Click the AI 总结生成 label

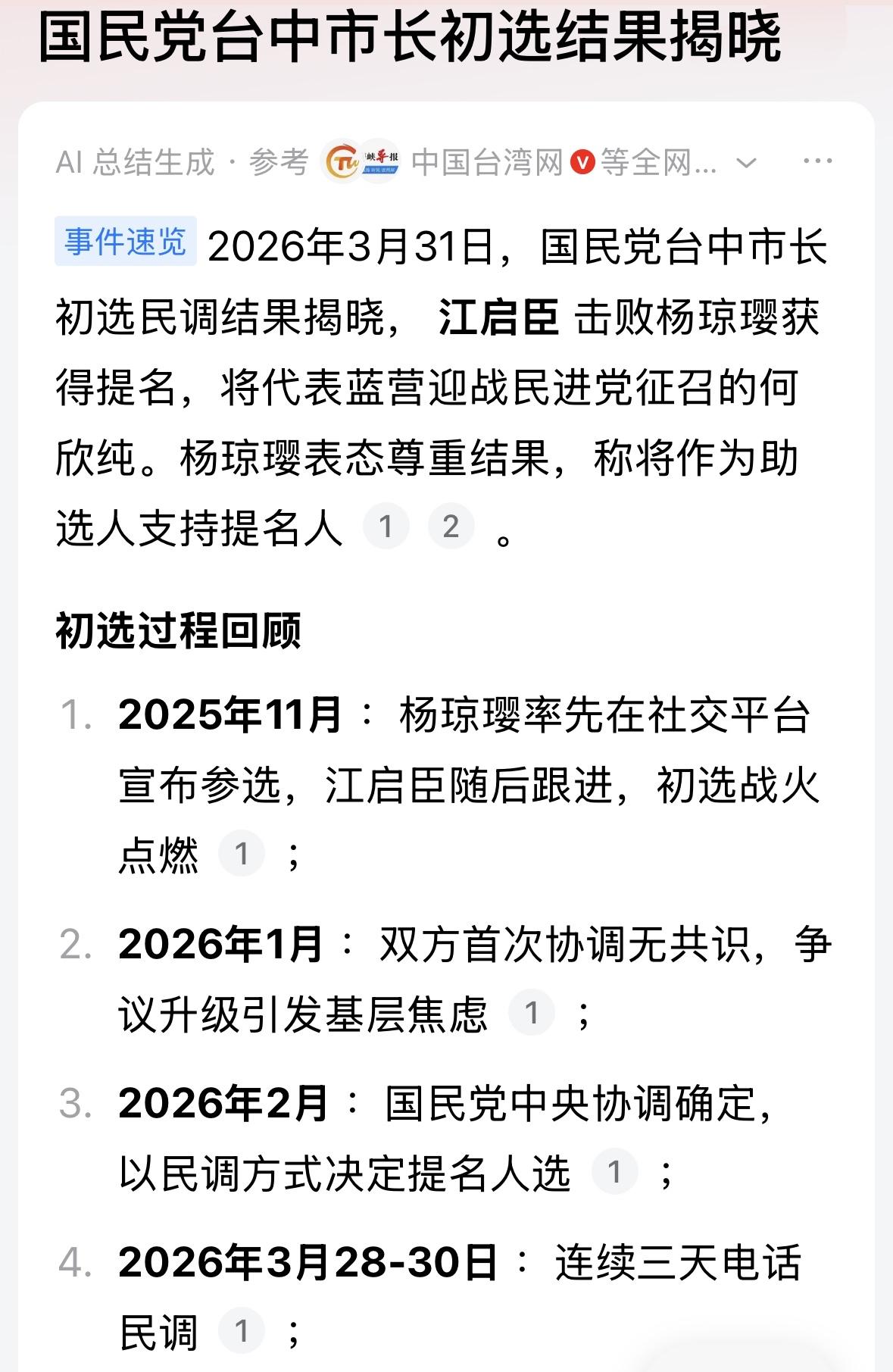(135, 160)
